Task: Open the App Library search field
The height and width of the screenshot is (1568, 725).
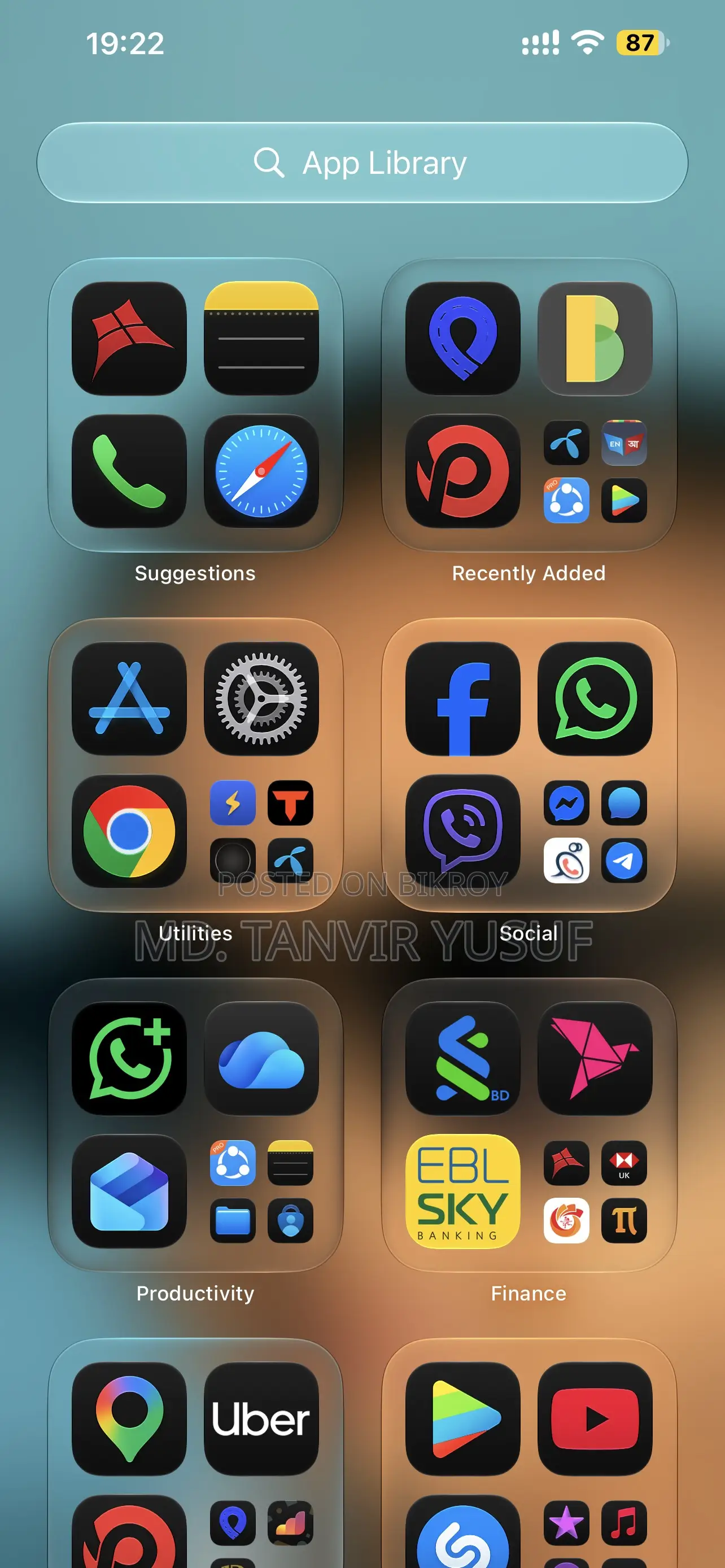Action: point(362,163)
